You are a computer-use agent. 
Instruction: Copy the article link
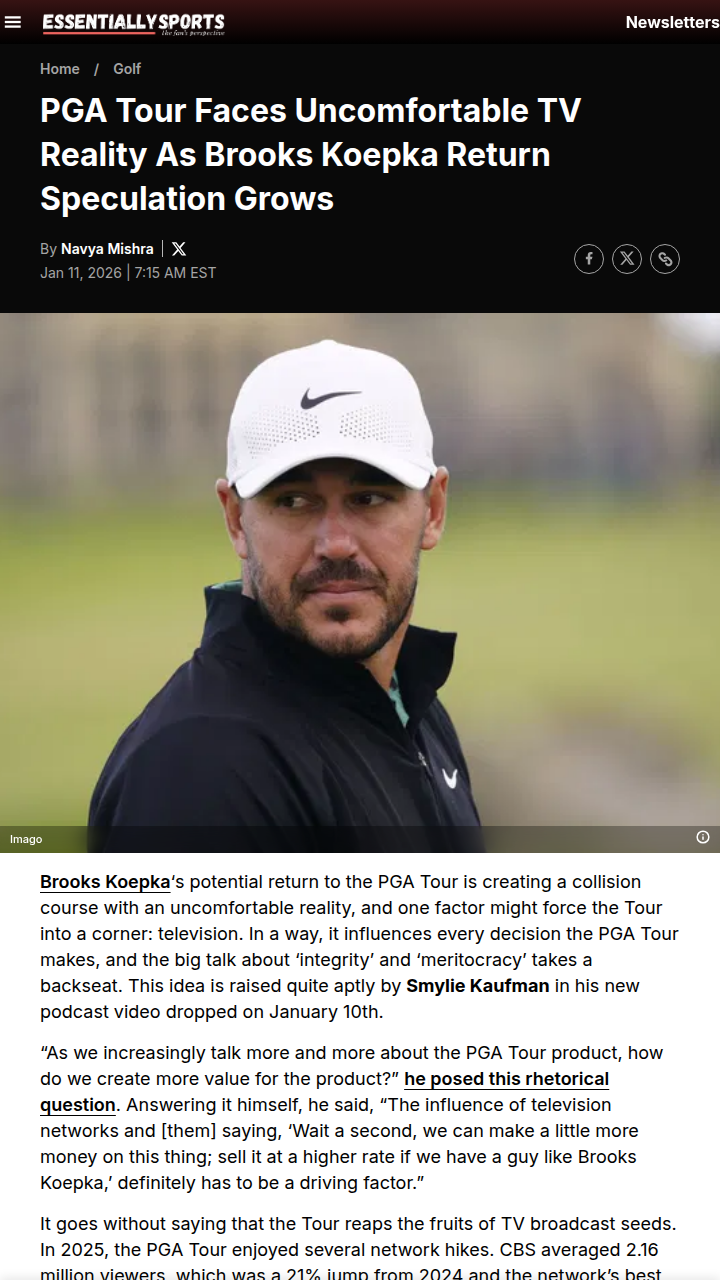pyautogui.click(x=665, y=259)
